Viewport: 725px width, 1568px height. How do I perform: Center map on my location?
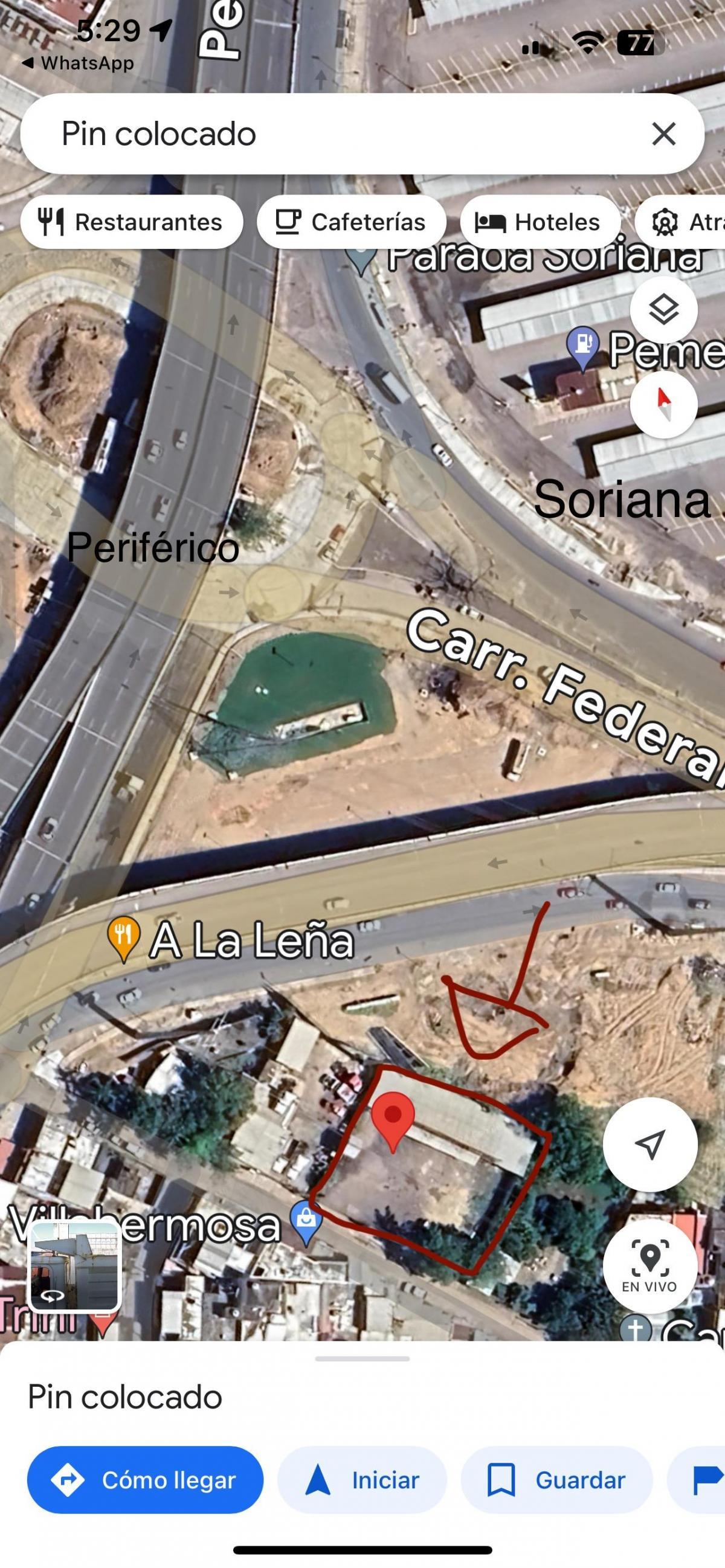point(649,1145)
